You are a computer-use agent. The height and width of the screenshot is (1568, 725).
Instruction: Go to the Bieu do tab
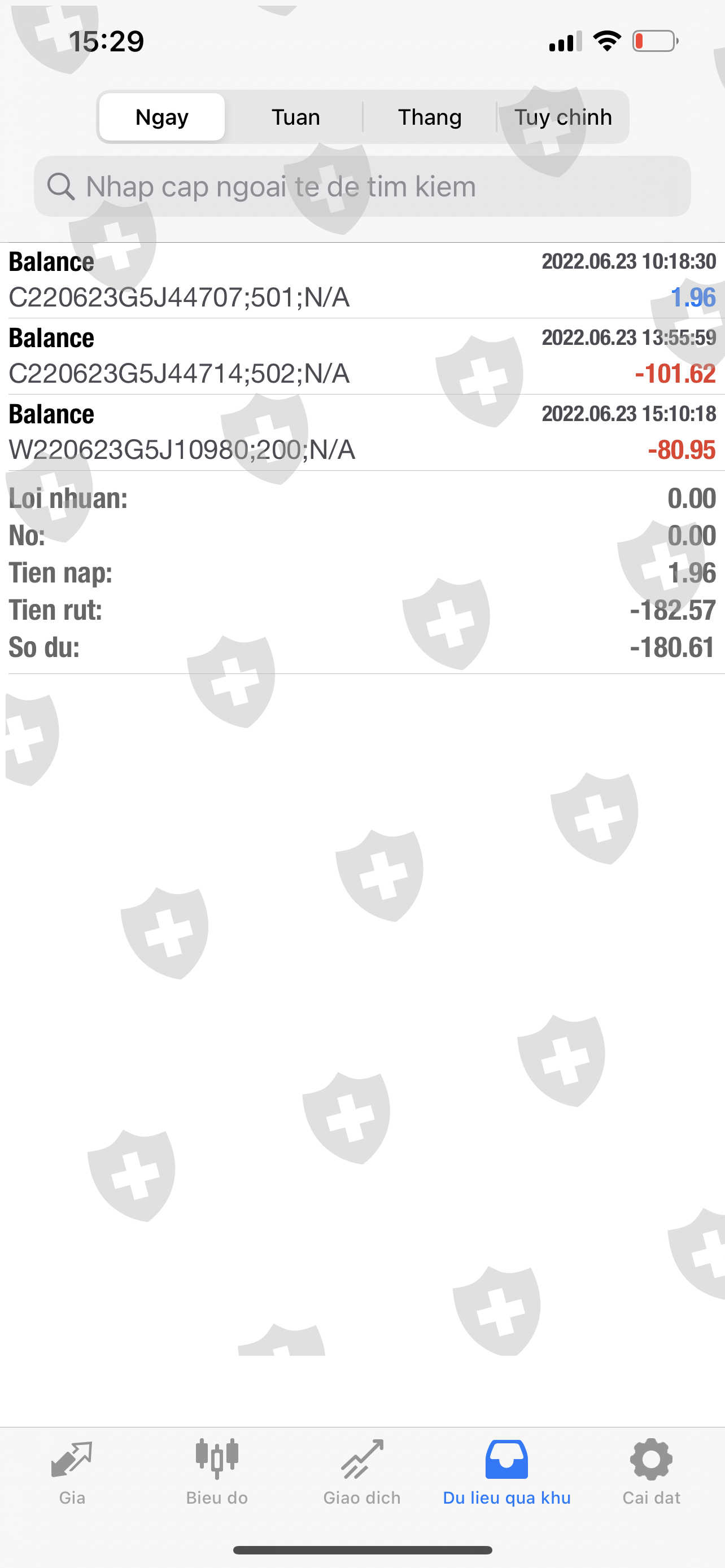pos(217,1470)
